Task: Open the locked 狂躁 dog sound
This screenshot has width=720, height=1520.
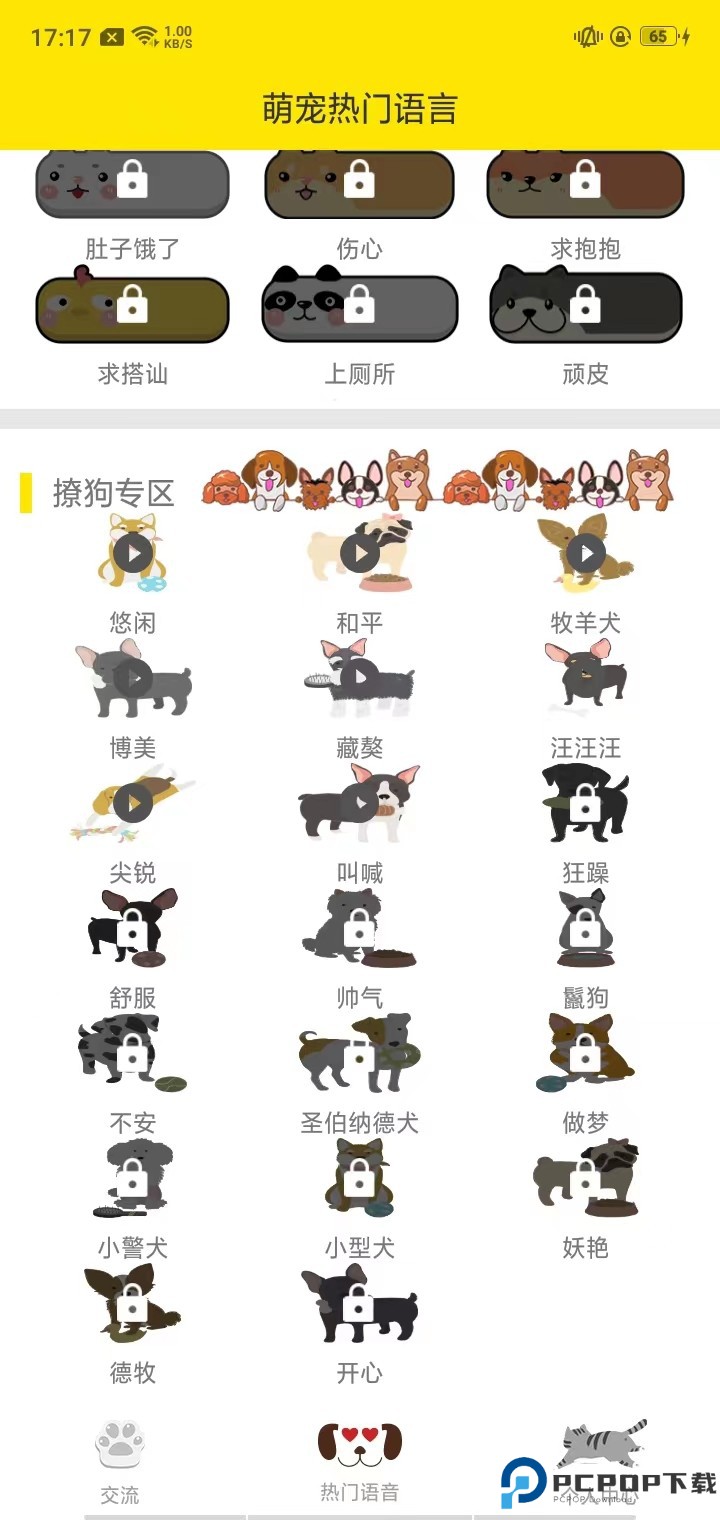Action: coord(586,803)
